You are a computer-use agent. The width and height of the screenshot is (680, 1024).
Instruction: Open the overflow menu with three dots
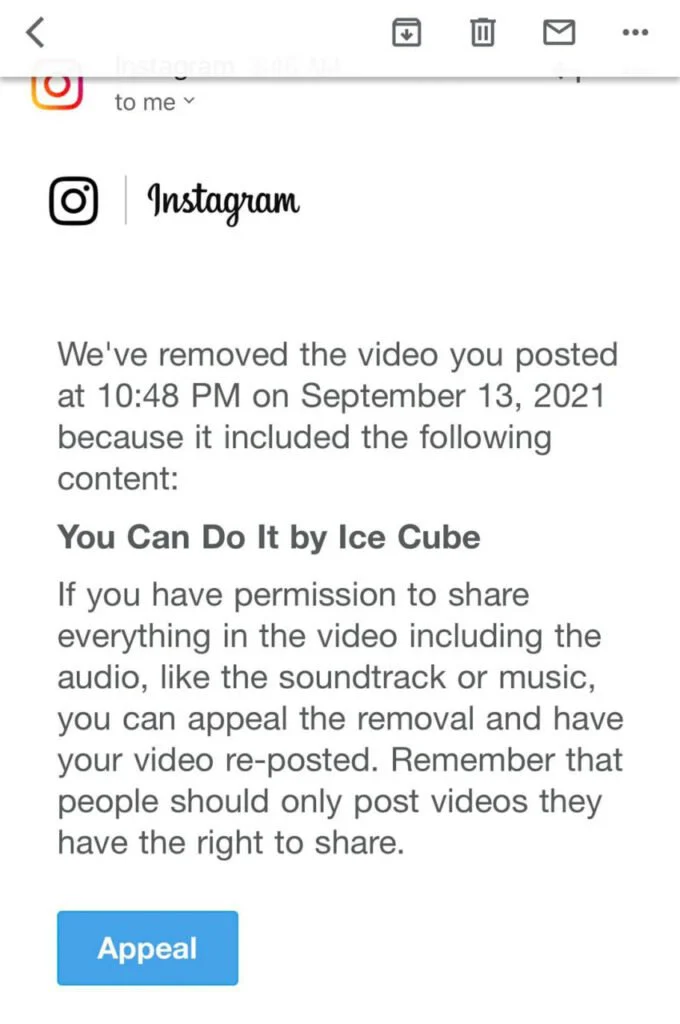[x=636, y=33]
